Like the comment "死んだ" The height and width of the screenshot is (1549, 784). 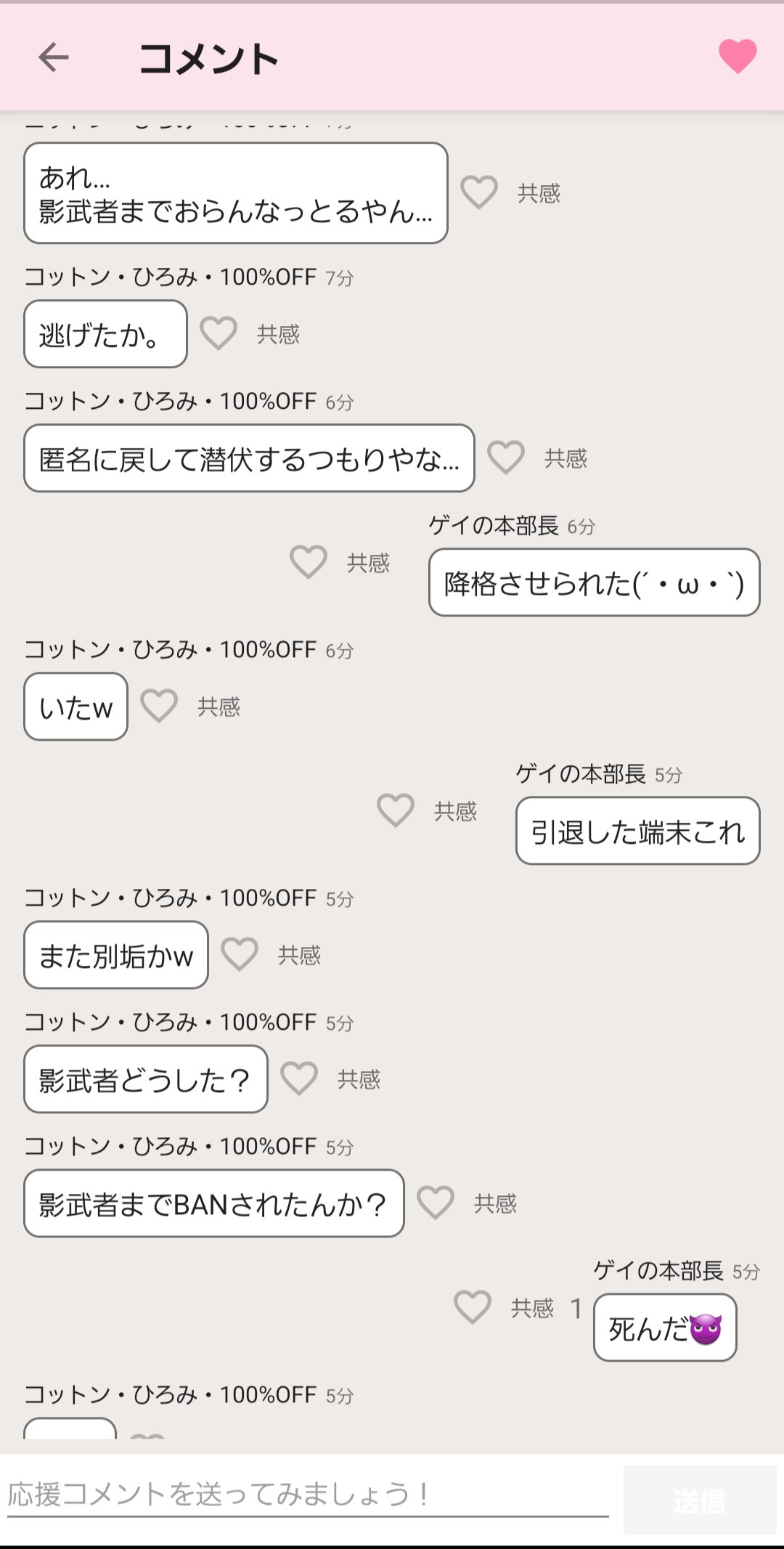(473, 1307)
